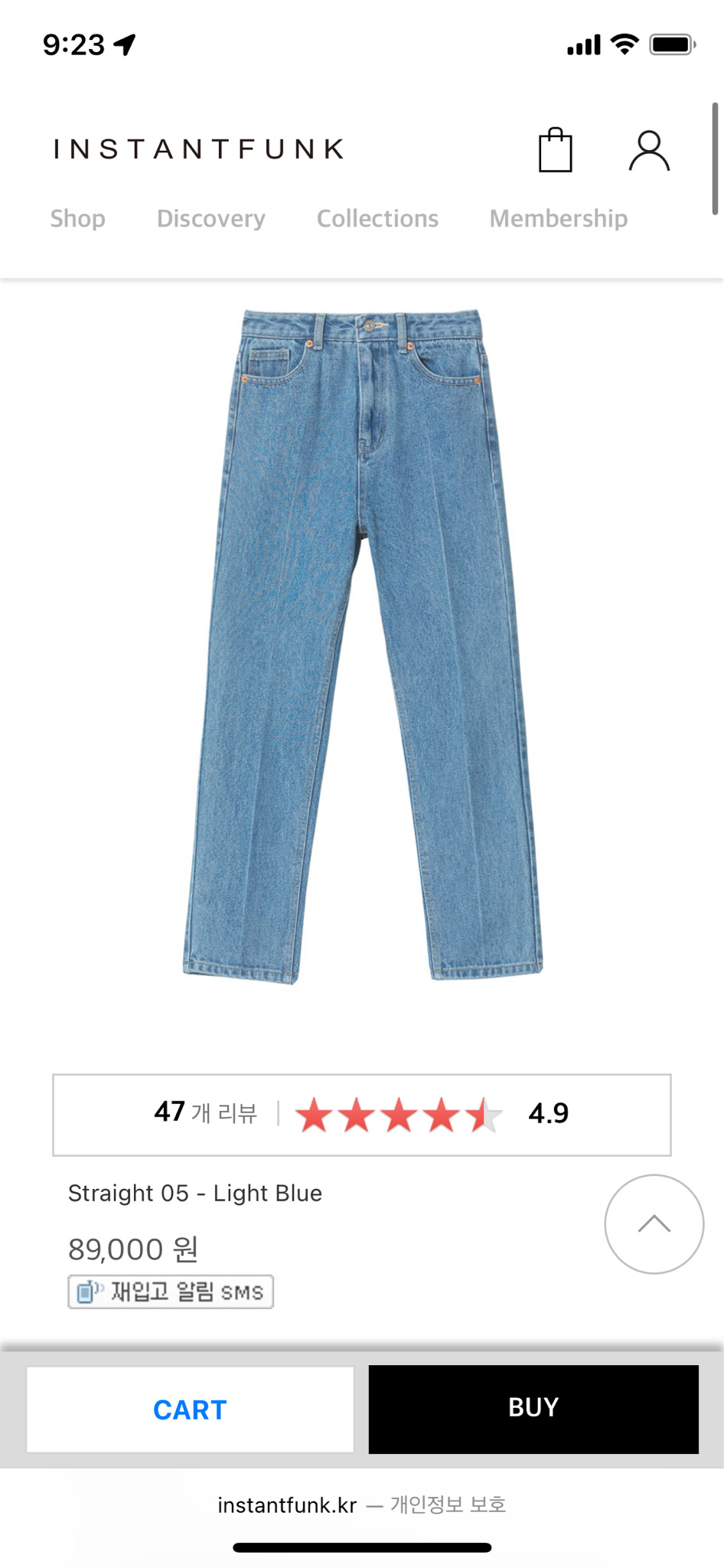This screenshot has width=724, height=1568.
Task: Open the 47 reviews link
Action: (x=208, y=1111)
